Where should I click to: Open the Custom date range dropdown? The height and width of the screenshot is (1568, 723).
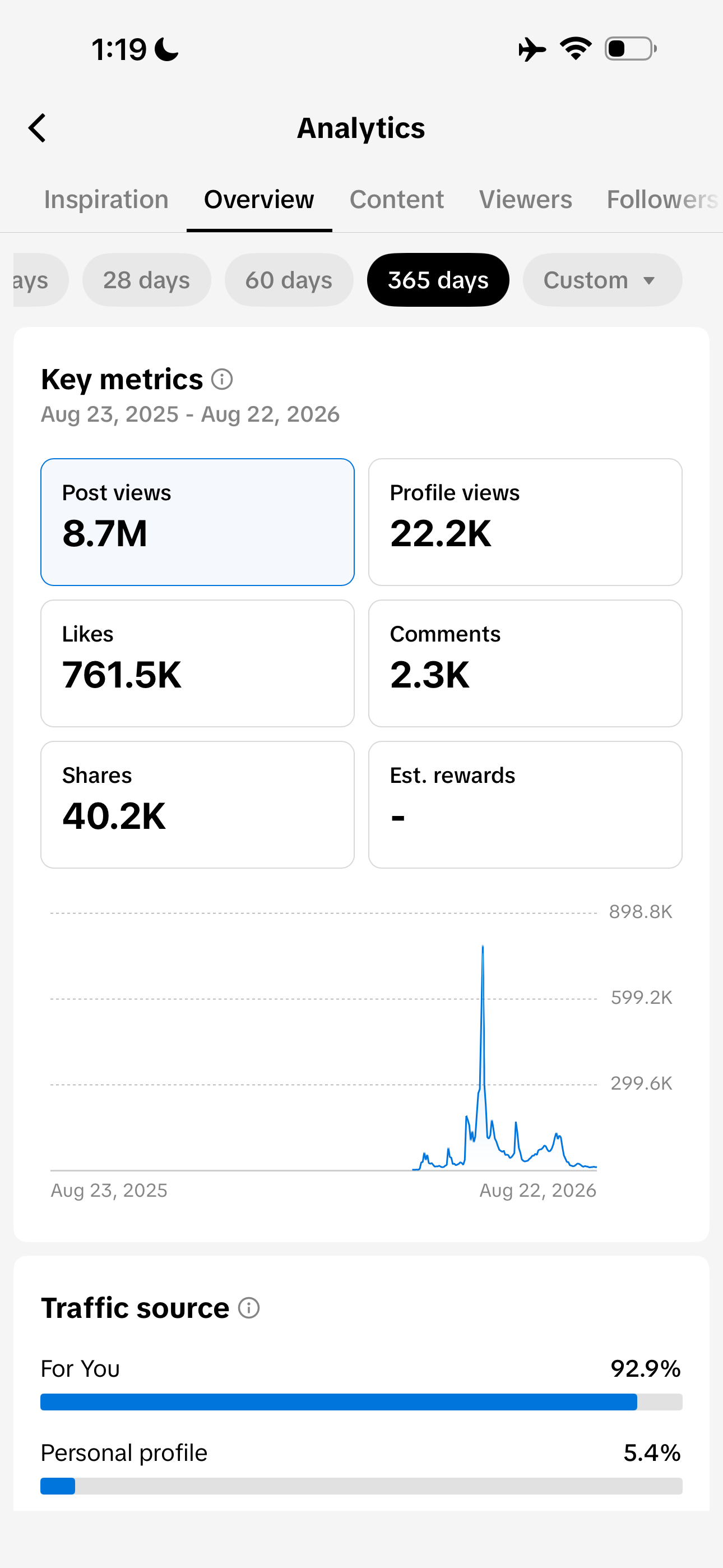coord(602,280)
